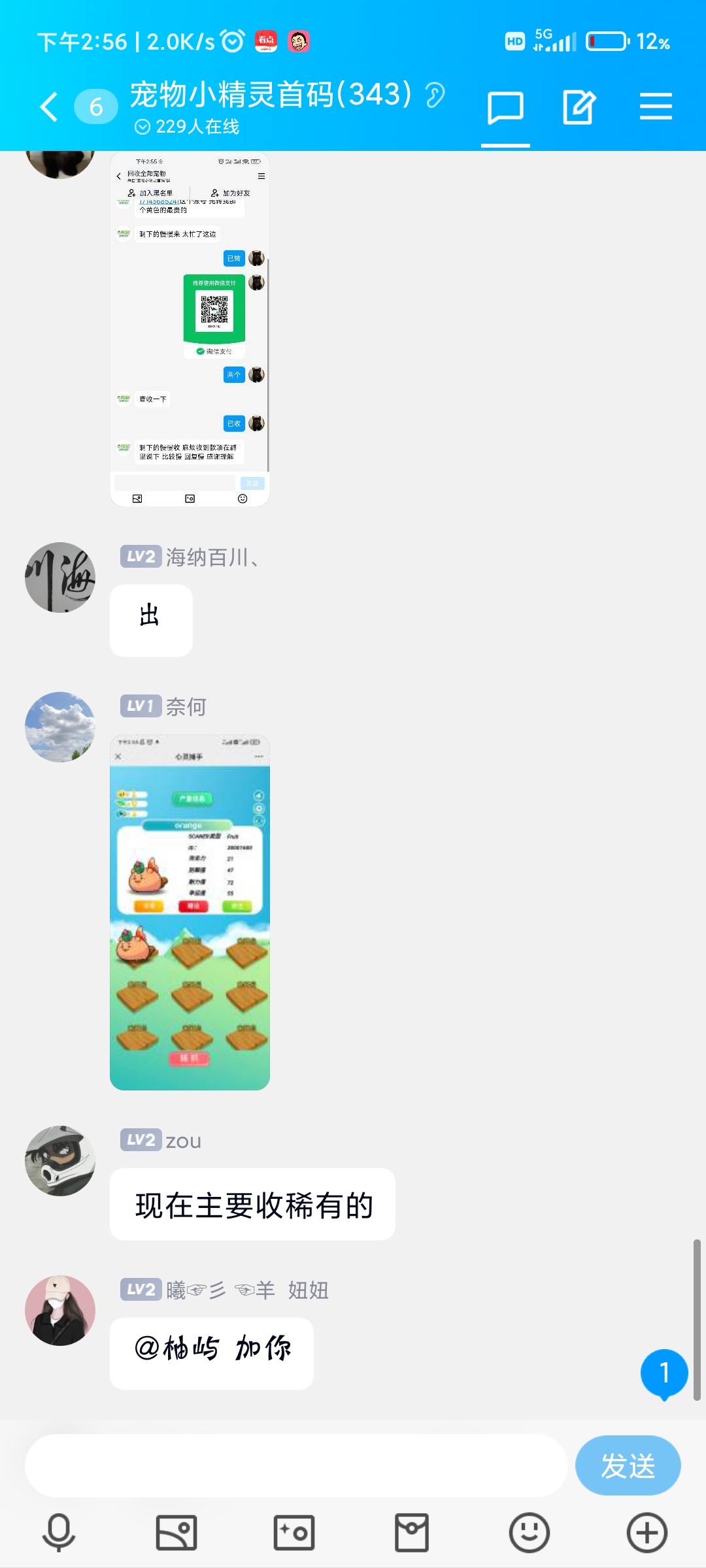706x1568 pixels.
Task: View 海纳百川's profile avatar
Action: [x=60, y=578]
